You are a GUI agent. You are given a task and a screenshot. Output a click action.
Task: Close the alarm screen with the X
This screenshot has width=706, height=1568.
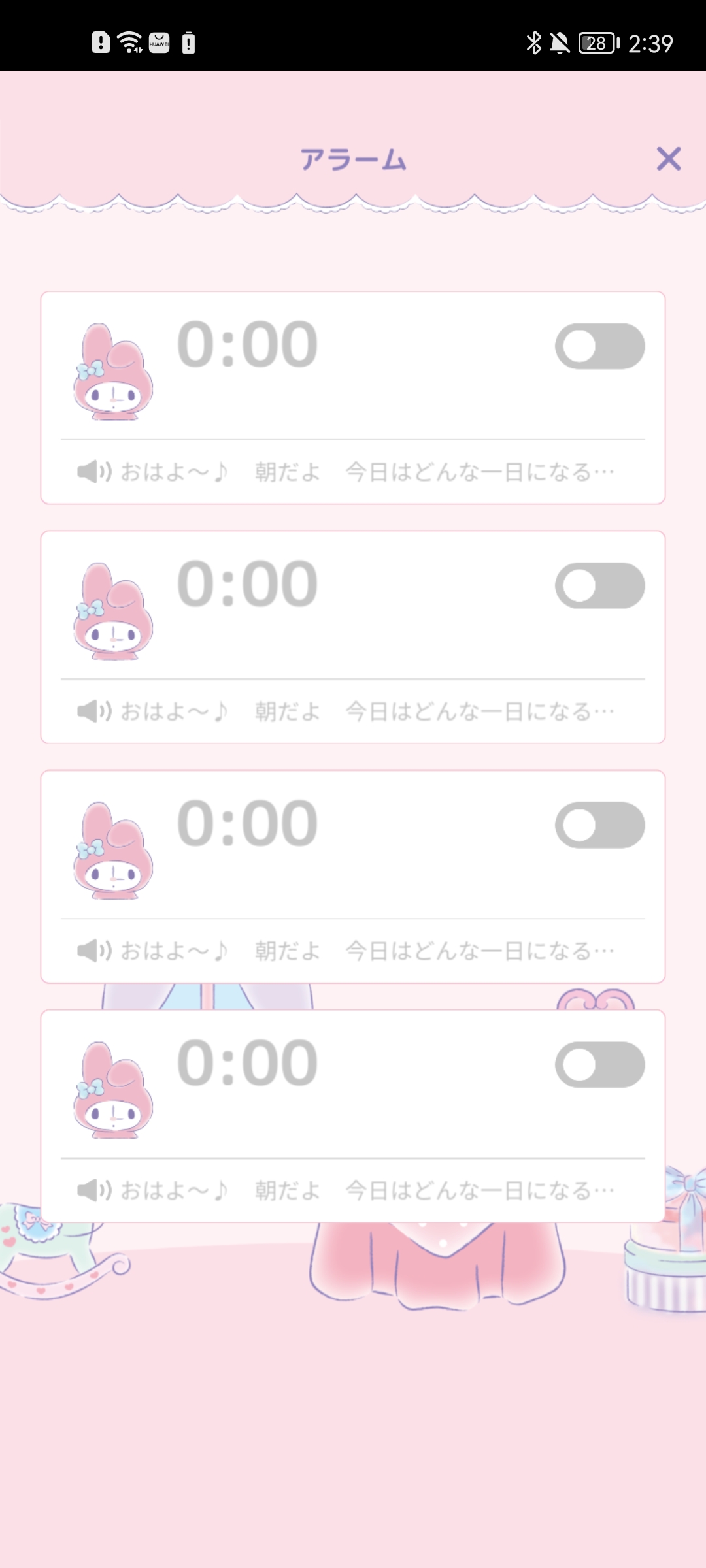pyautogui.click(x=668, y=160)
